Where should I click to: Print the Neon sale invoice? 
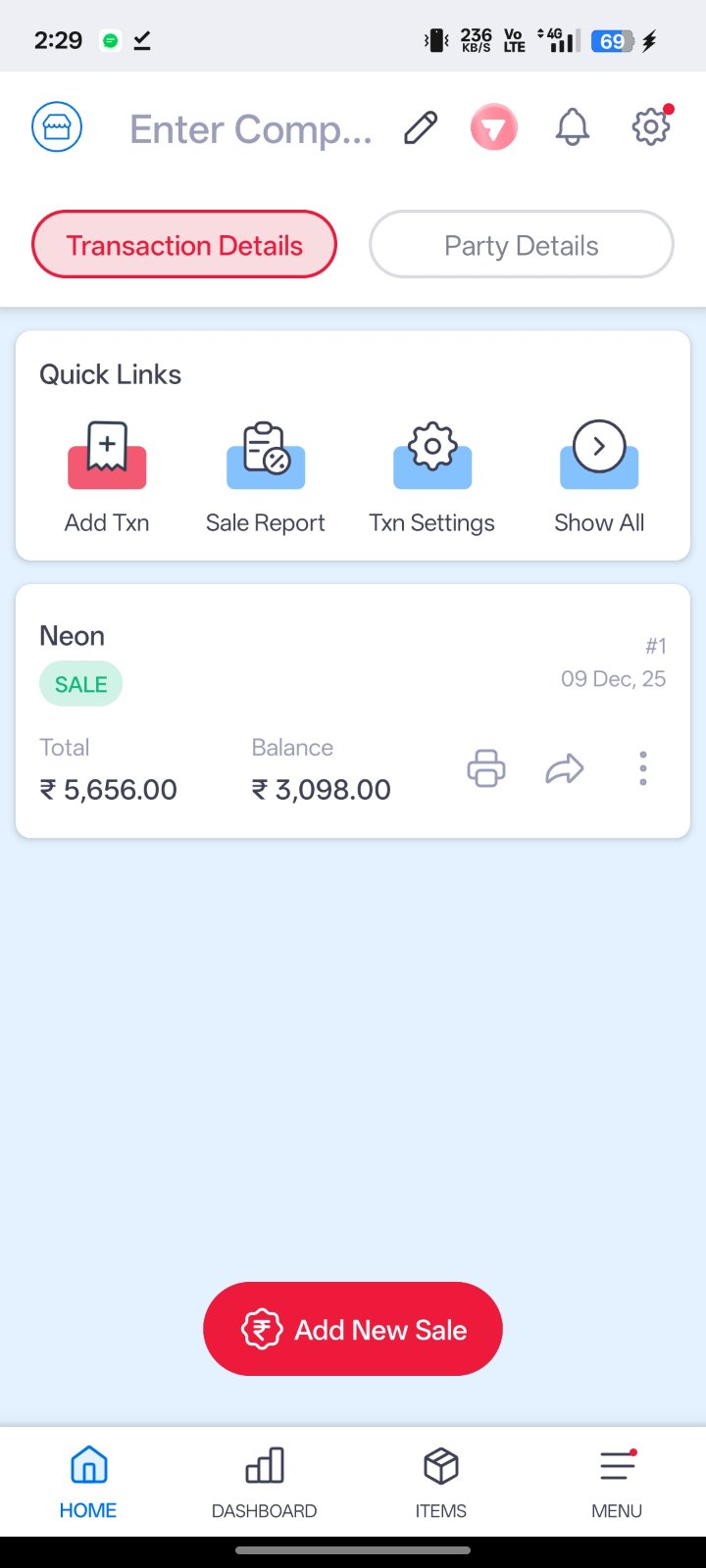pos(486,768)
